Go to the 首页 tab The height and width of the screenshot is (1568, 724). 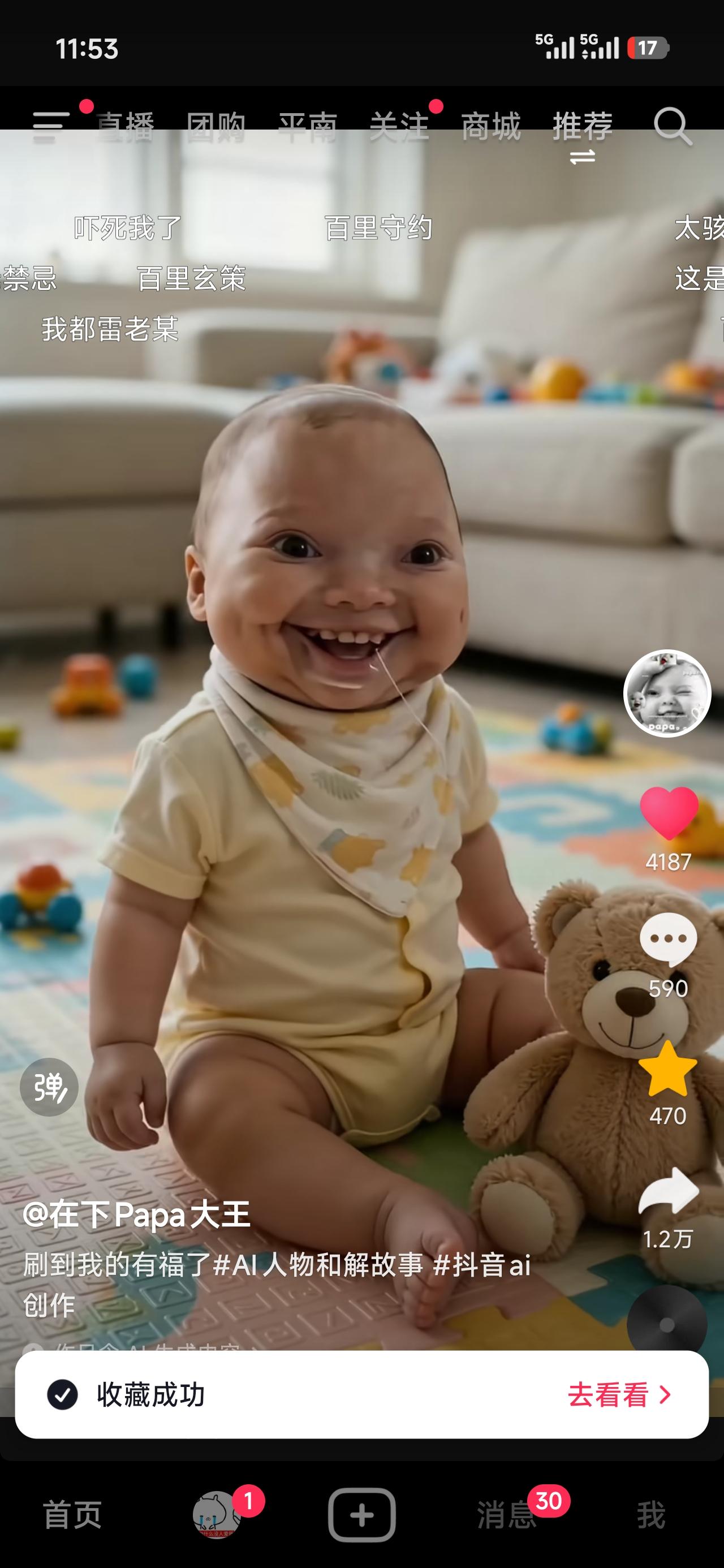coord(72,1514)
